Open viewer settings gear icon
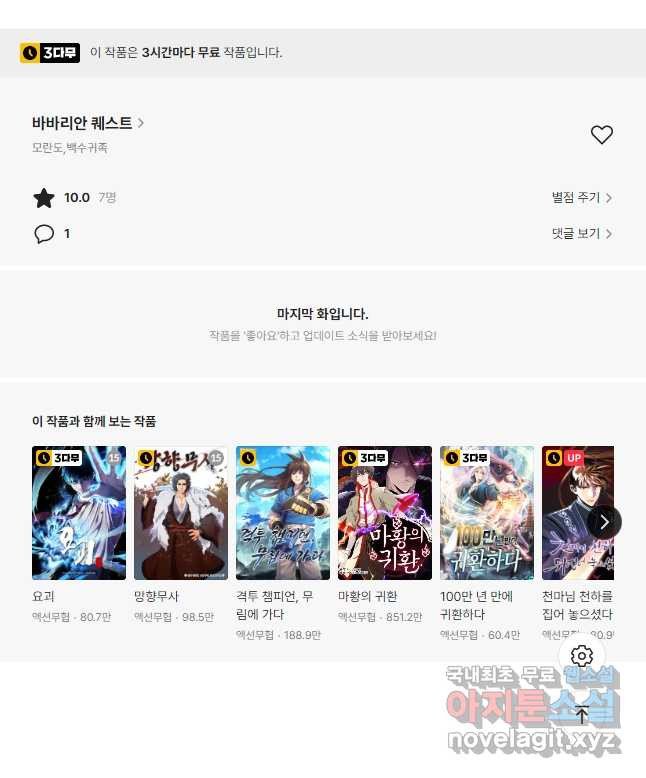The height and width of the screenshot is (778, 646). [x=583, y=656]
